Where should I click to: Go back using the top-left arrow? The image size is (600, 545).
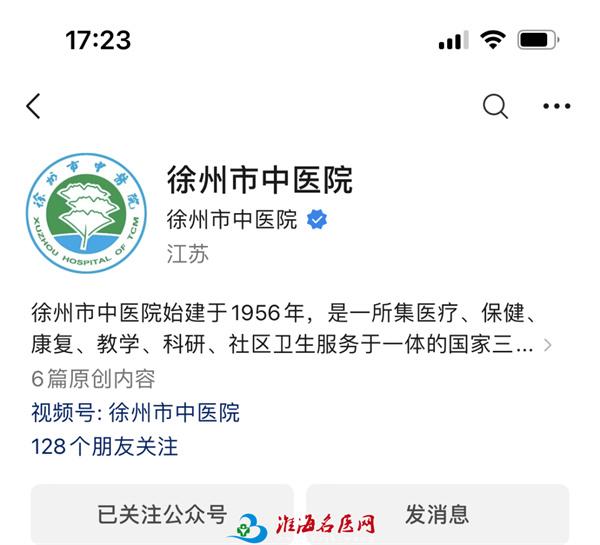point(34,106)
